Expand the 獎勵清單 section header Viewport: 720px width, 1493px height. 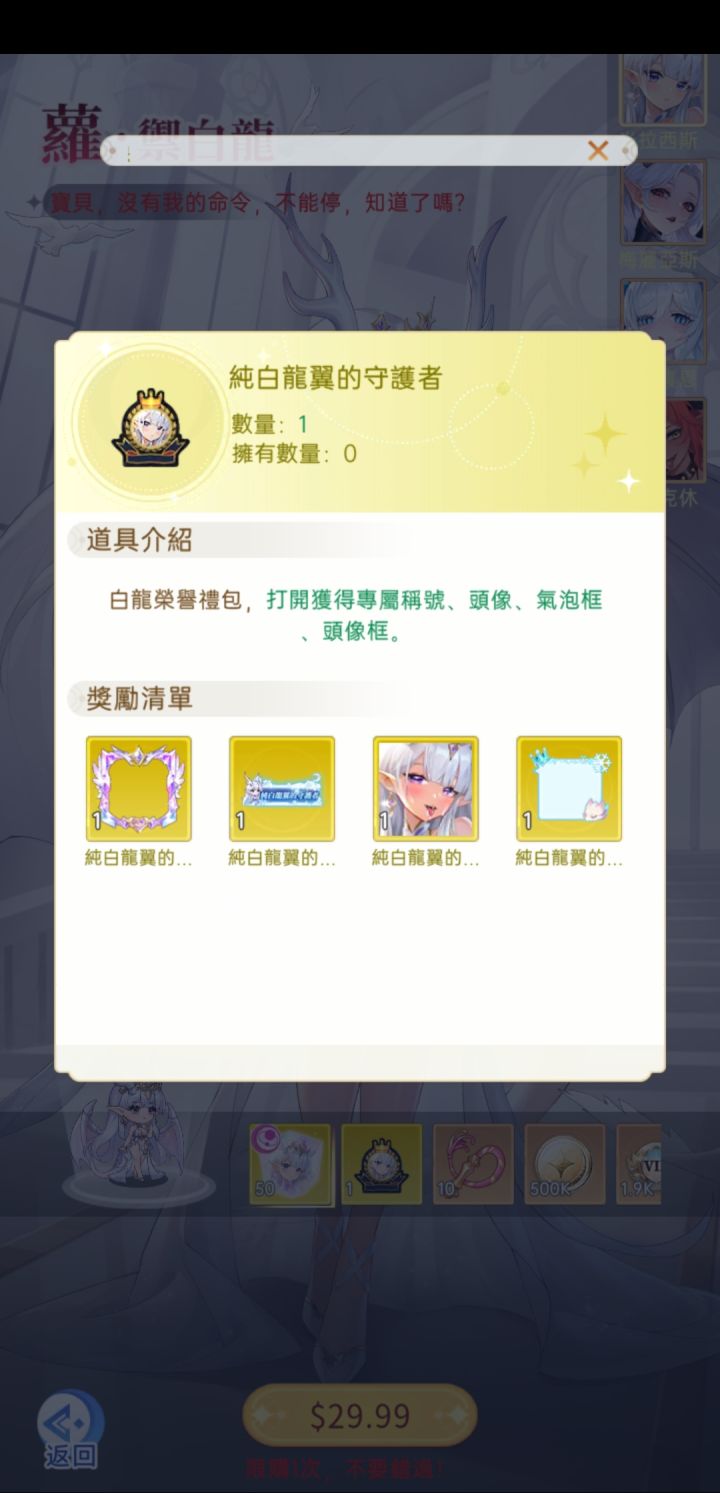[x=140, y=699]
